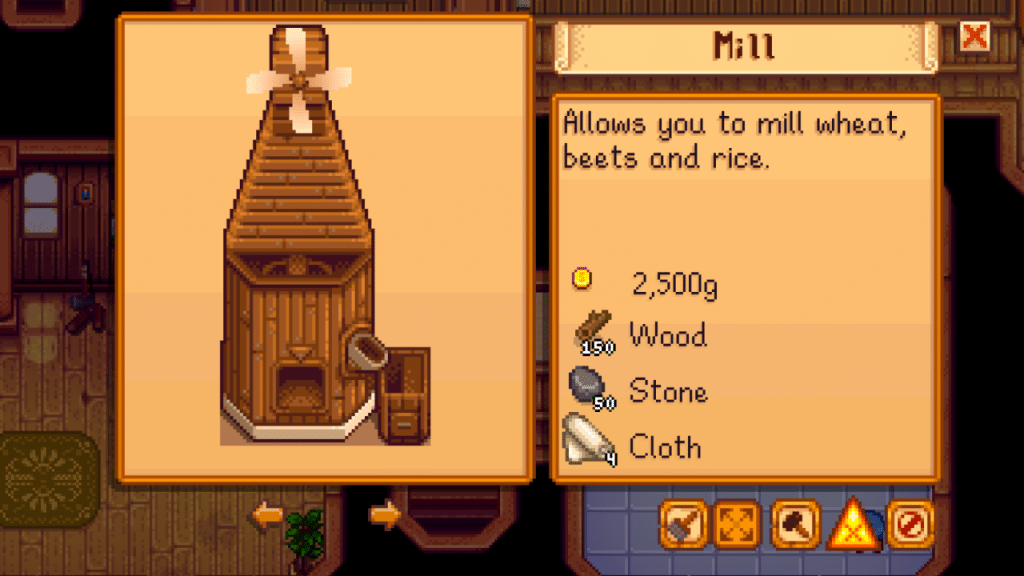Show the next building blueprint

pos(384,515)
